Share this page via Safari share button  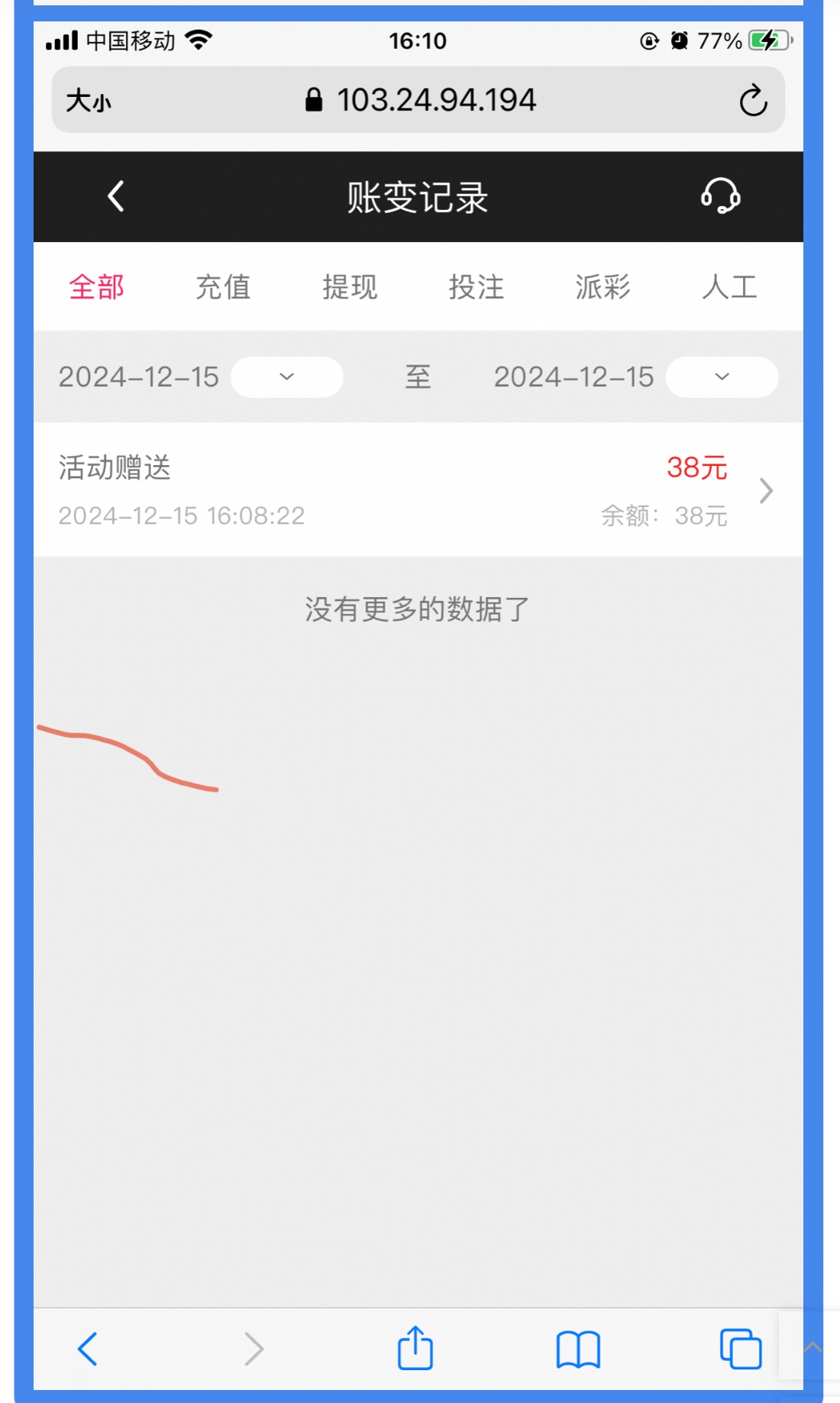point(415,1347)
